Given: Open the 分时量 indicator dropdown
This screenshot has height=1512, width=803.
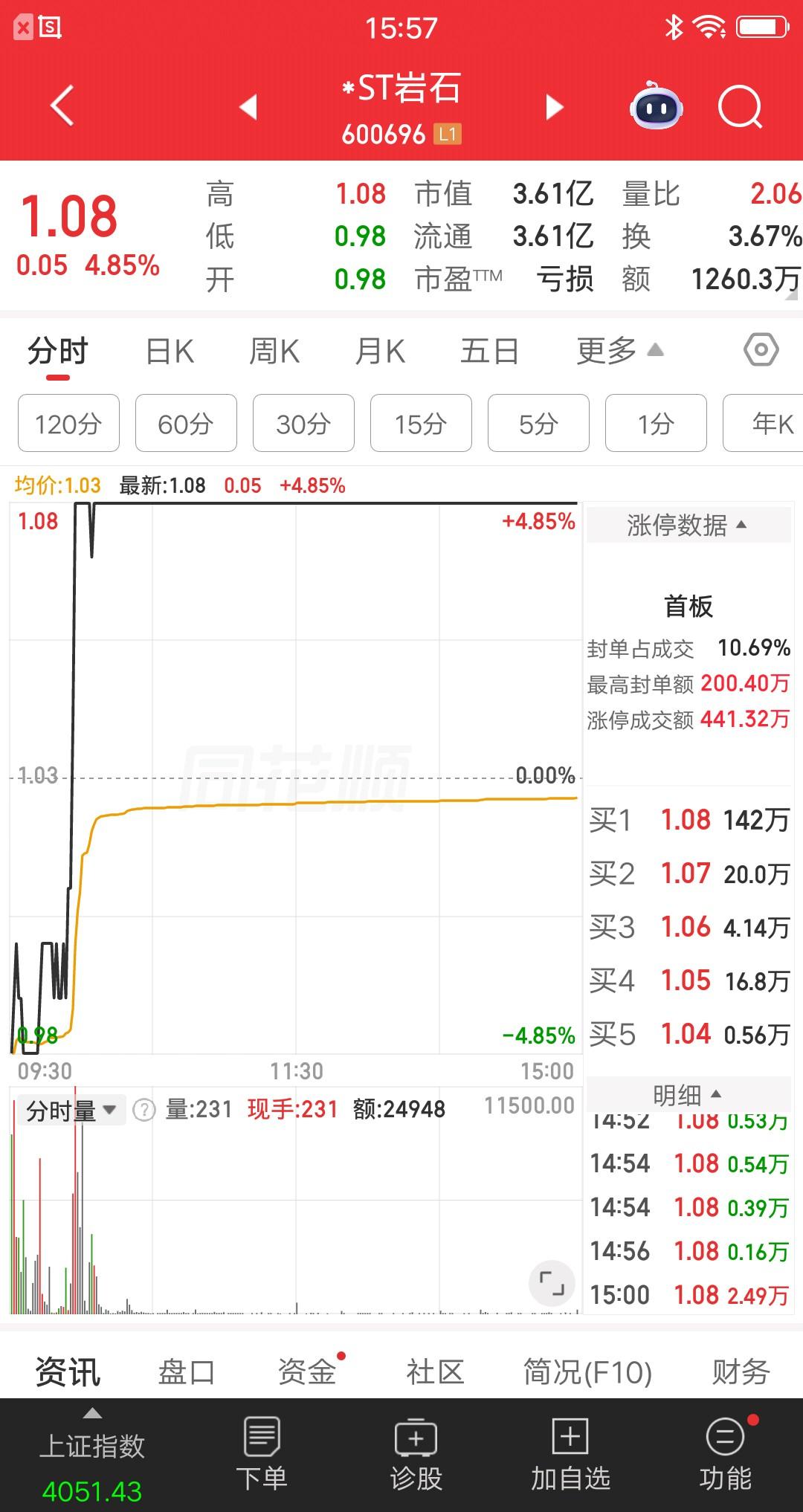Looking at the screenshot, I should coord(71,1111).
